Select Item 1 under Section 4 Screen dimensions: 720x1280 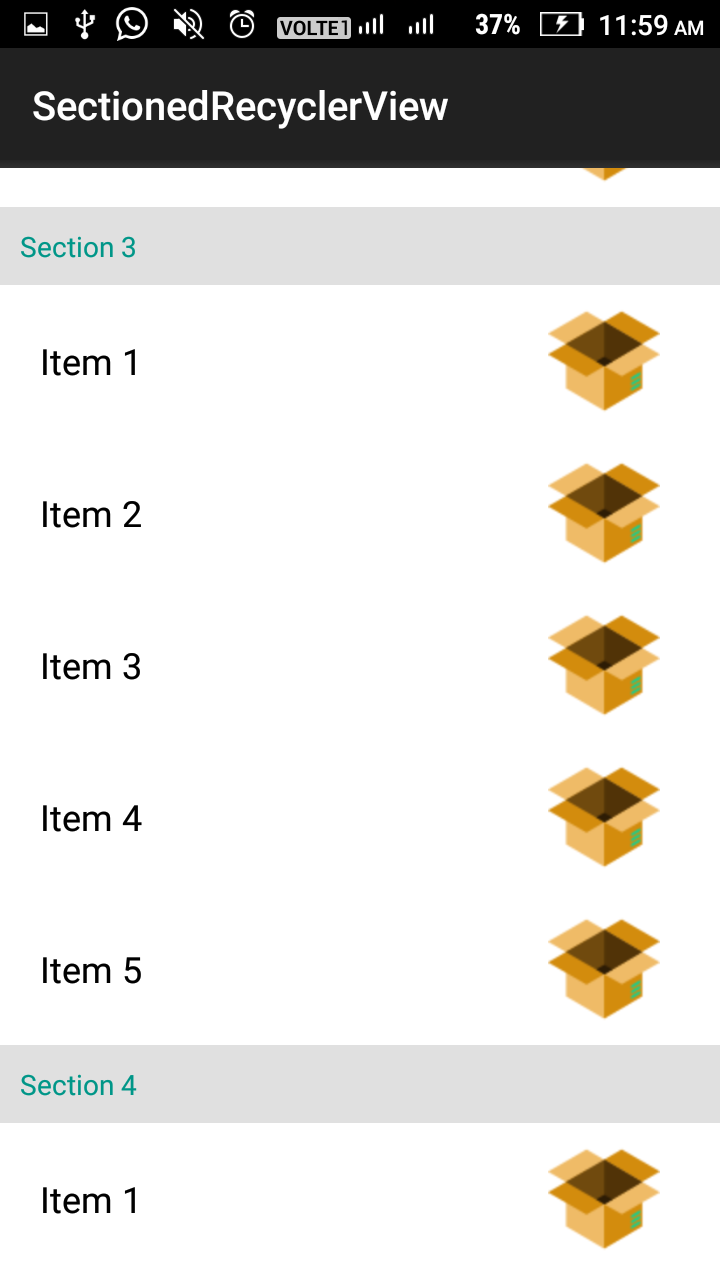[91, 1200]
